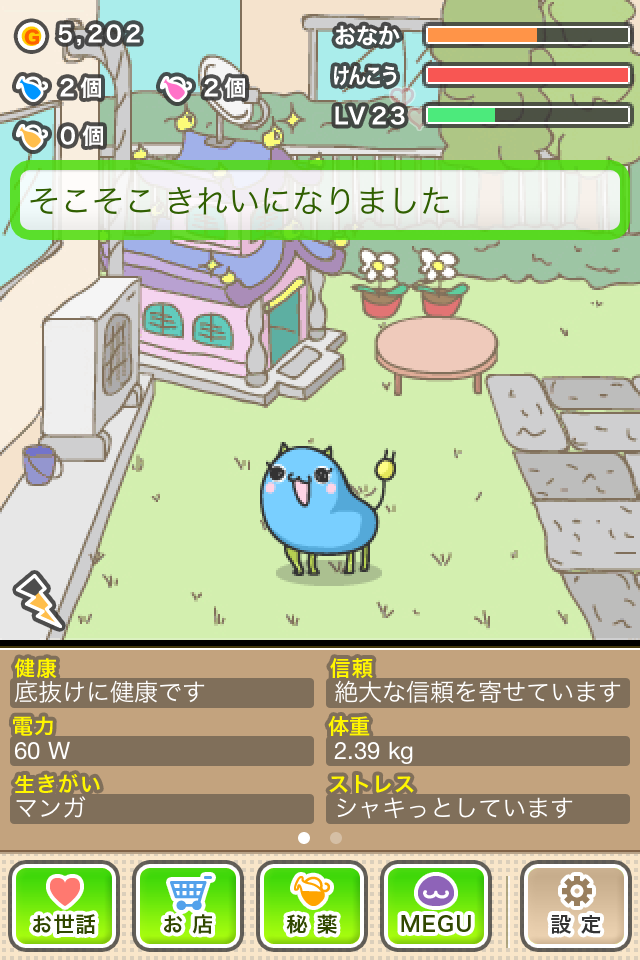Screen dimensions: 640x960
Task: Switch to second status page dot
Action: point(336,838)
